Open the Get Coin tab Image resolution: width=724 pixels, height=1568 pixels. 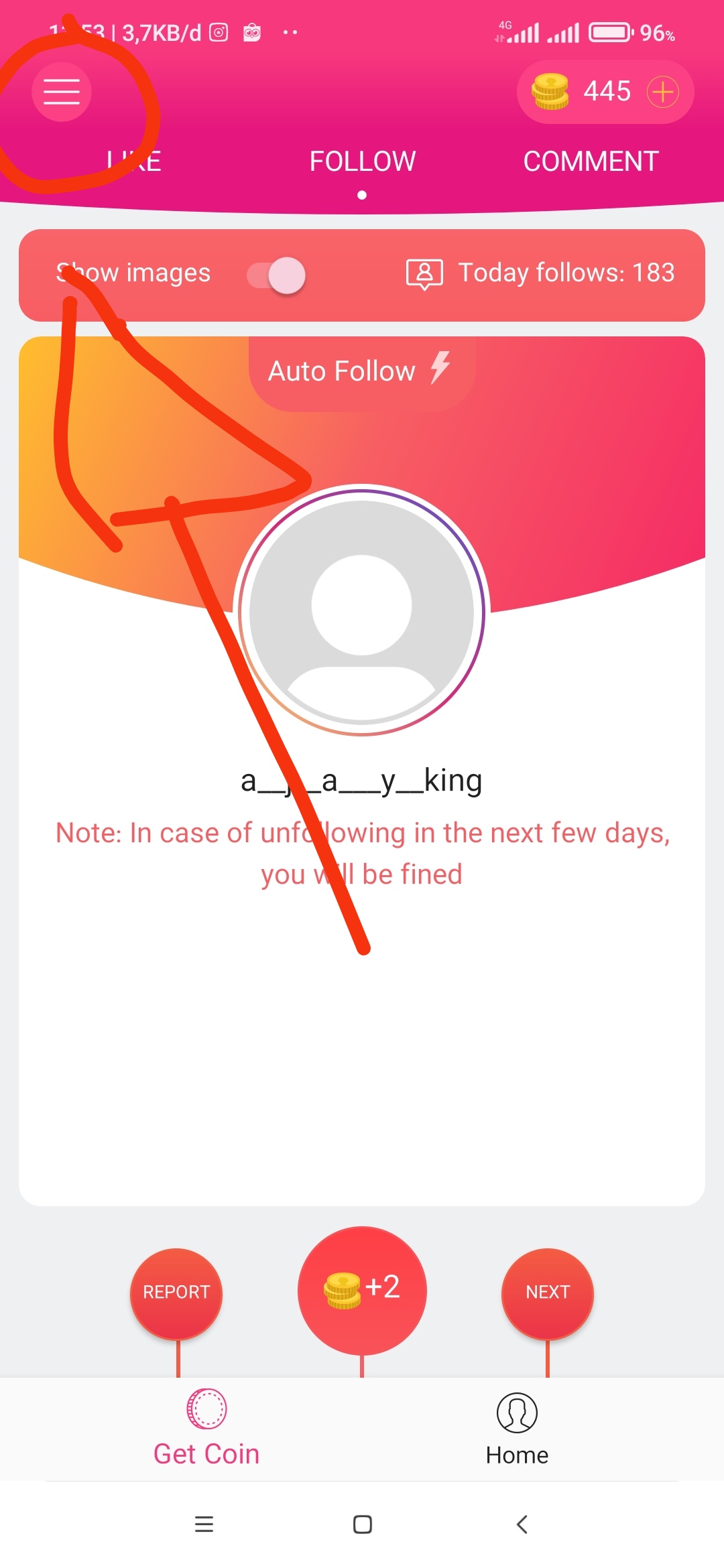(206, 1427)
